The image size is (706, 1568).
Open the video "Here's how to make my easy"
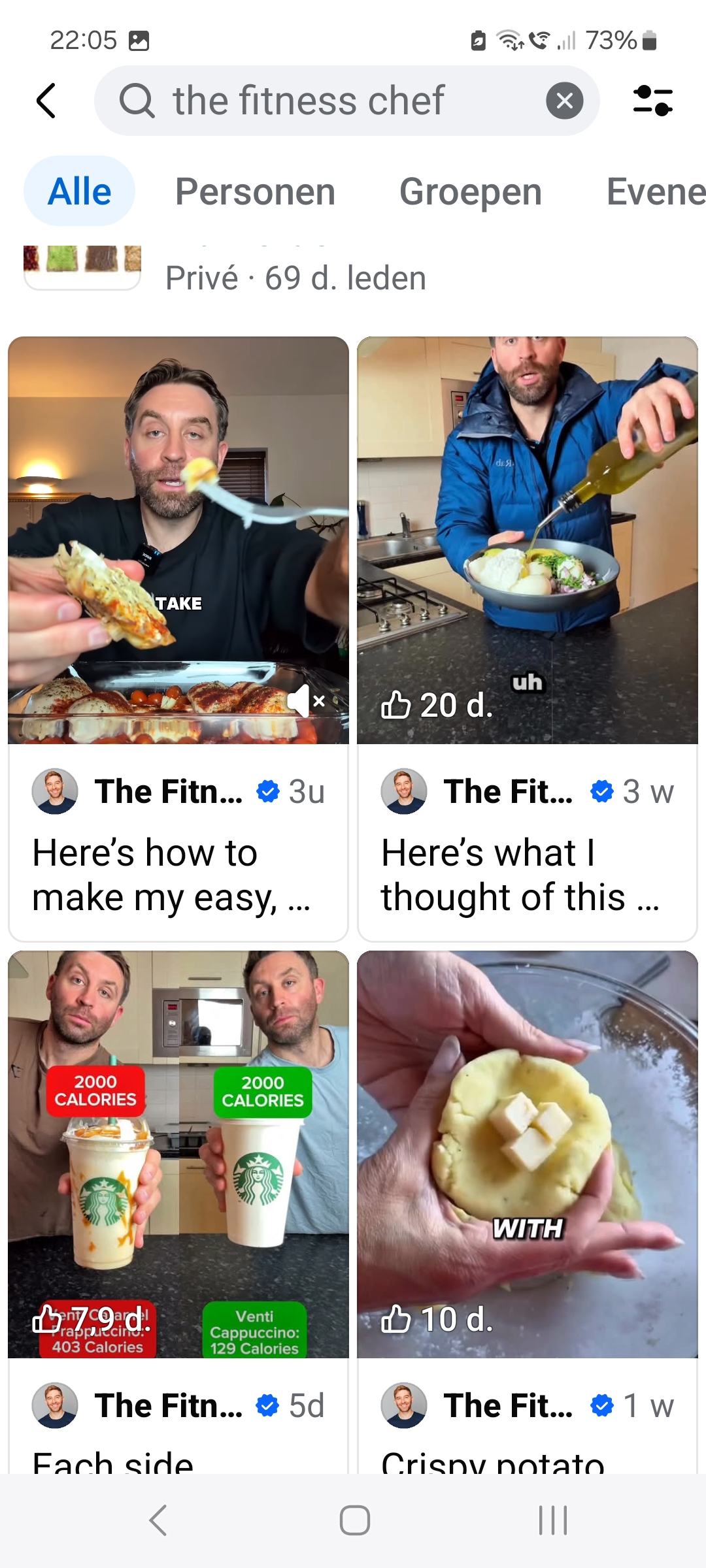pyautogui.click(x=178, y=639)
